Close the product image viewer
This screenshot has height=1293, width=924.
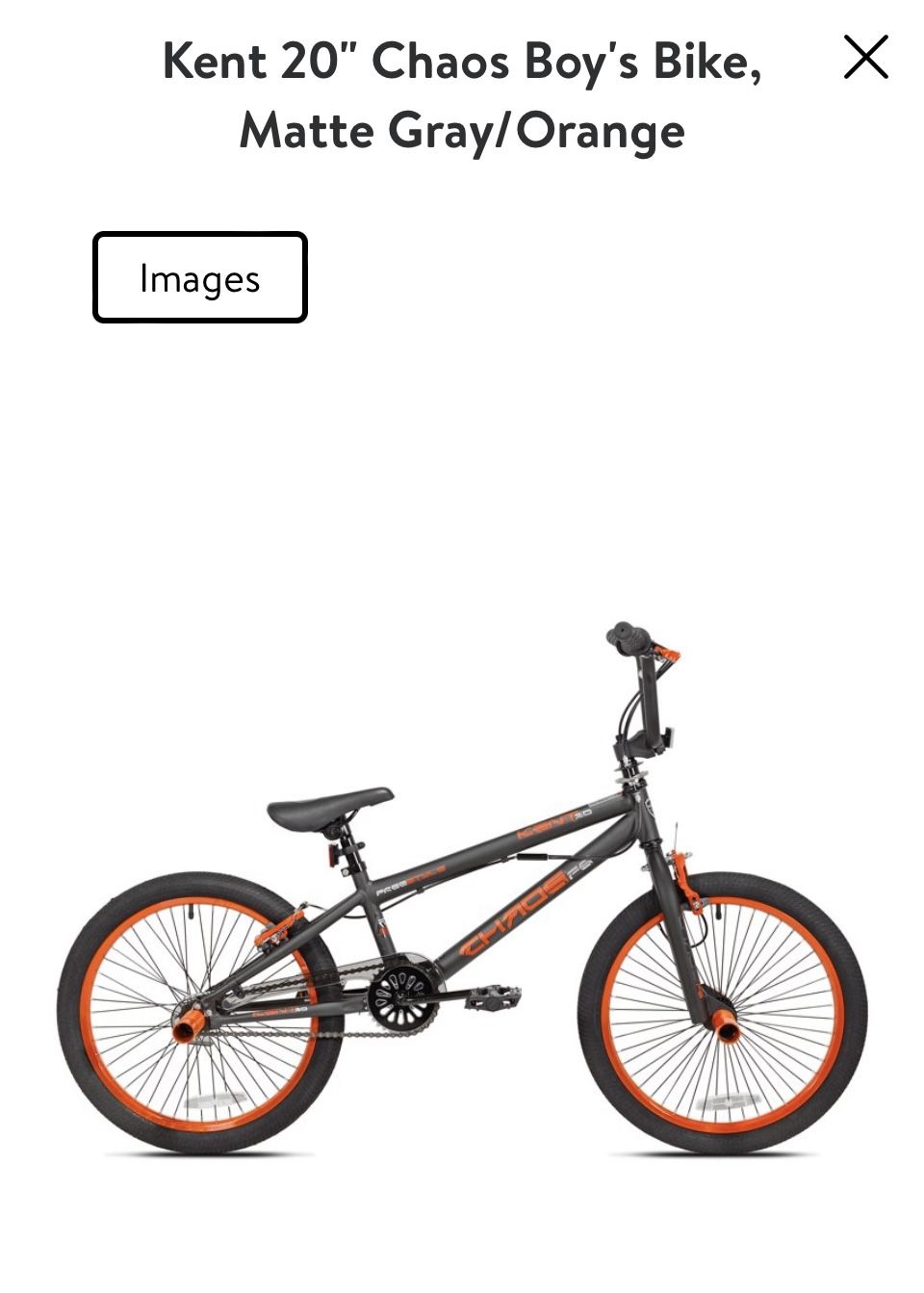click(x=865, y=57)
